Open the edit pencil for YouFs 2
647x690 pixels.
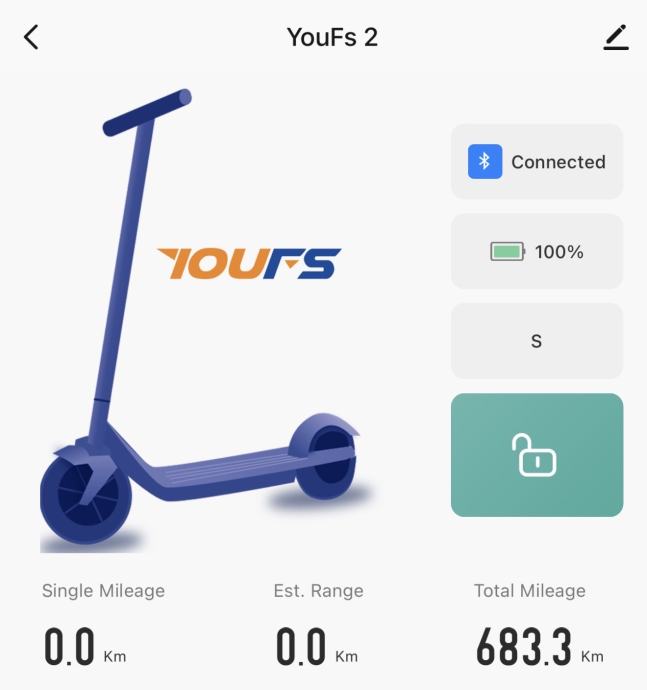point(616,38)
